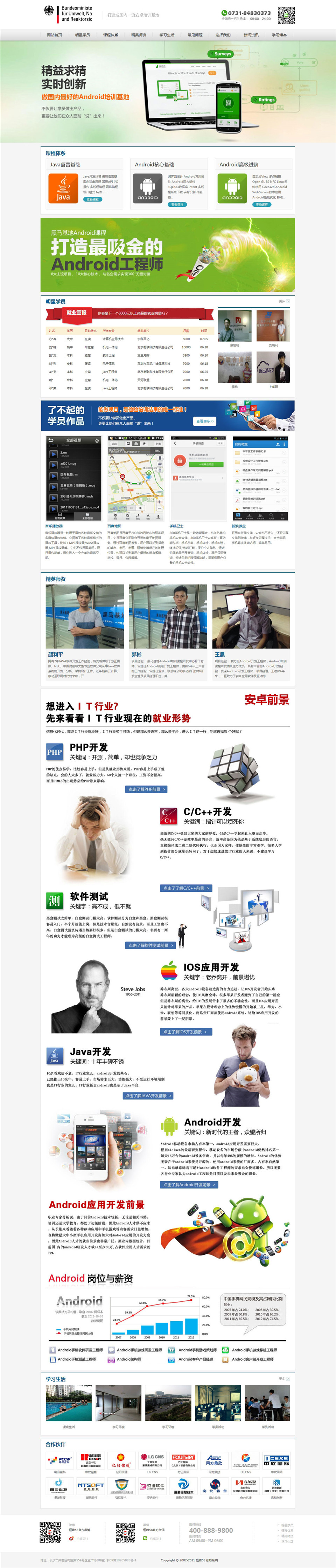
Task: Tap the 点击了解JAVA开发前景 button
Action: 148,1096
